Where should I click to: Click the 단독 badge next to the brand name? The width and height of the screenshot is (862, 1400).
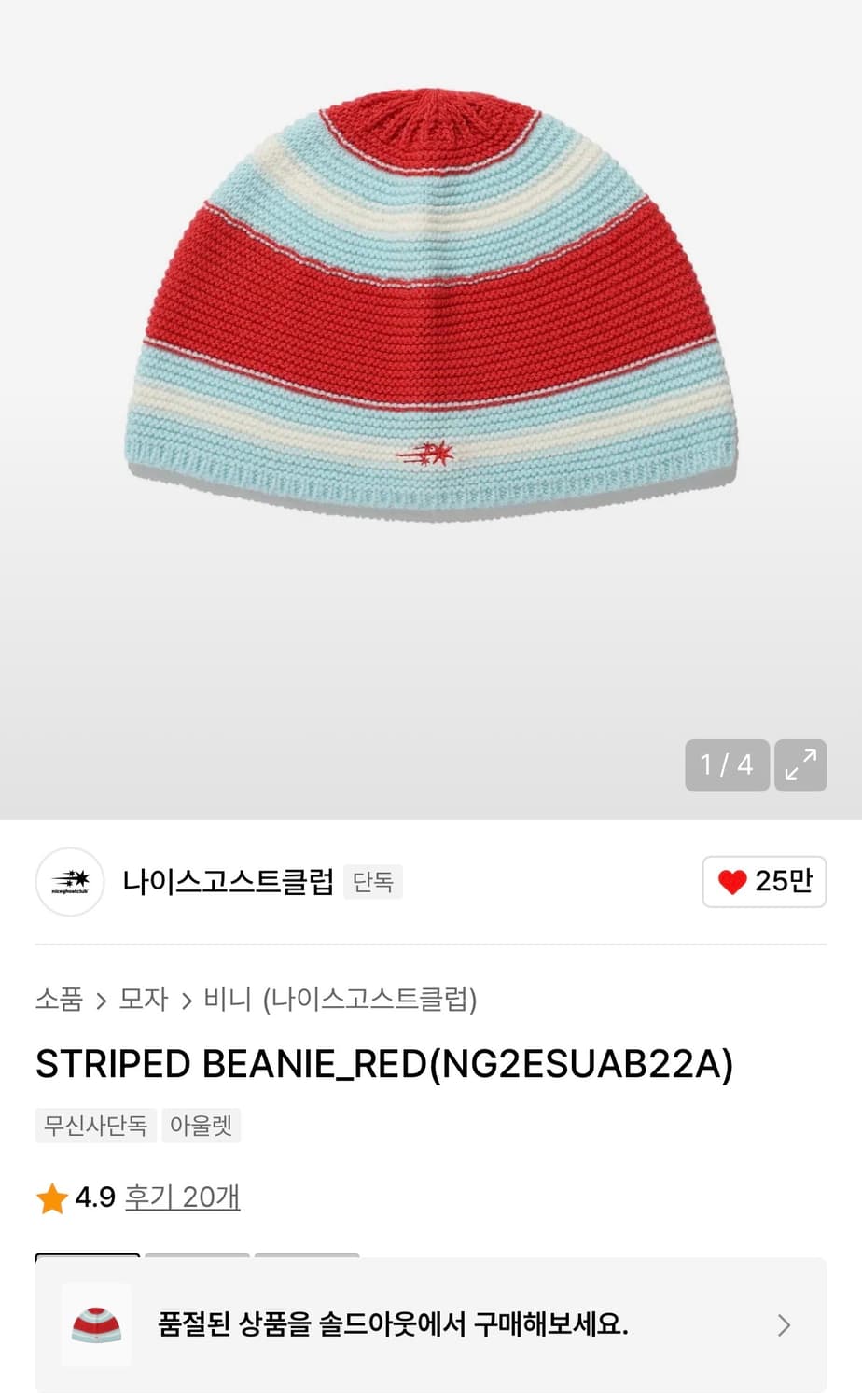pos(372,881)
